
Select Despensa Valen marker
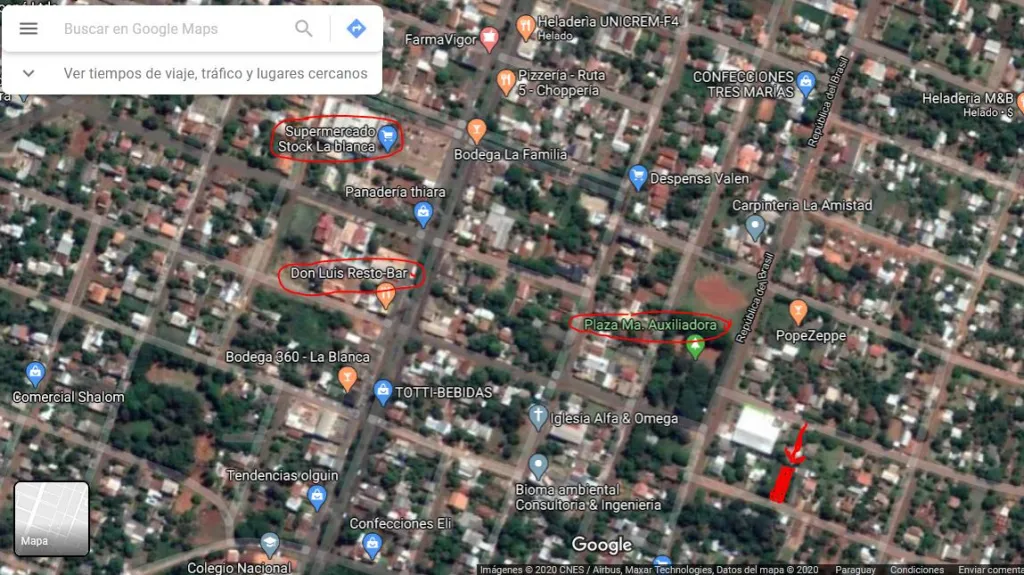click(x=637, y=178)
